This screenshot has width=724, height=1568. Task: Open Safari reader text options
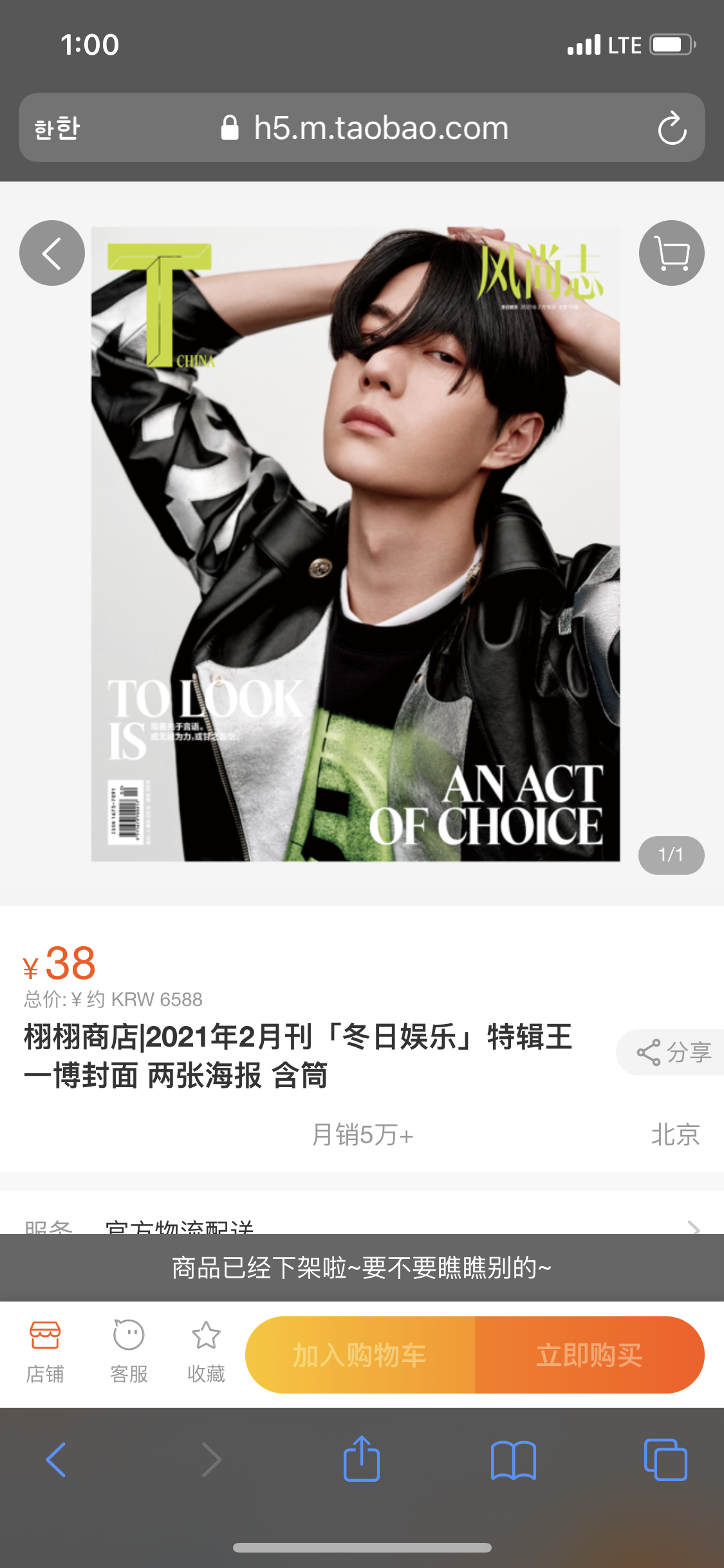(57, 128)
